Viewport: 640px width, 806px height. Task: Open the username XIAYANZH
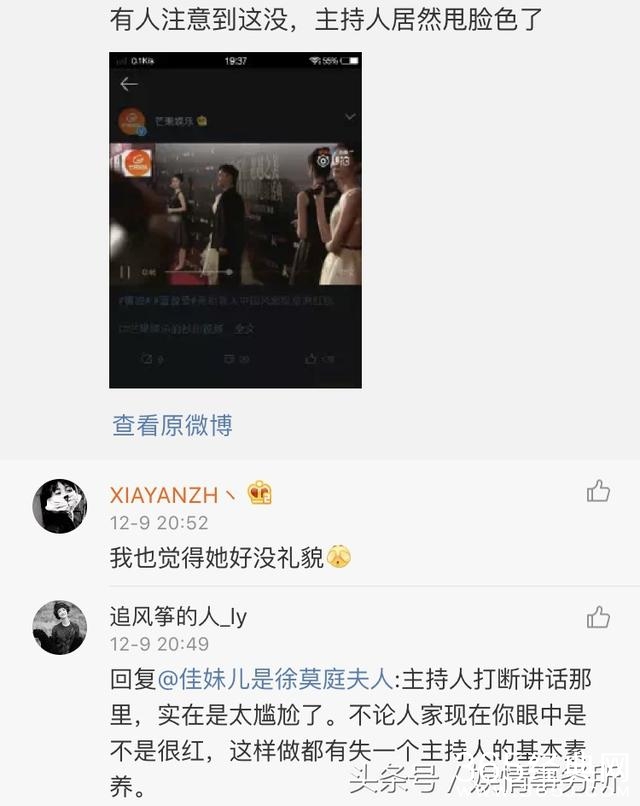pyautogui.click(x=176, y=494)
